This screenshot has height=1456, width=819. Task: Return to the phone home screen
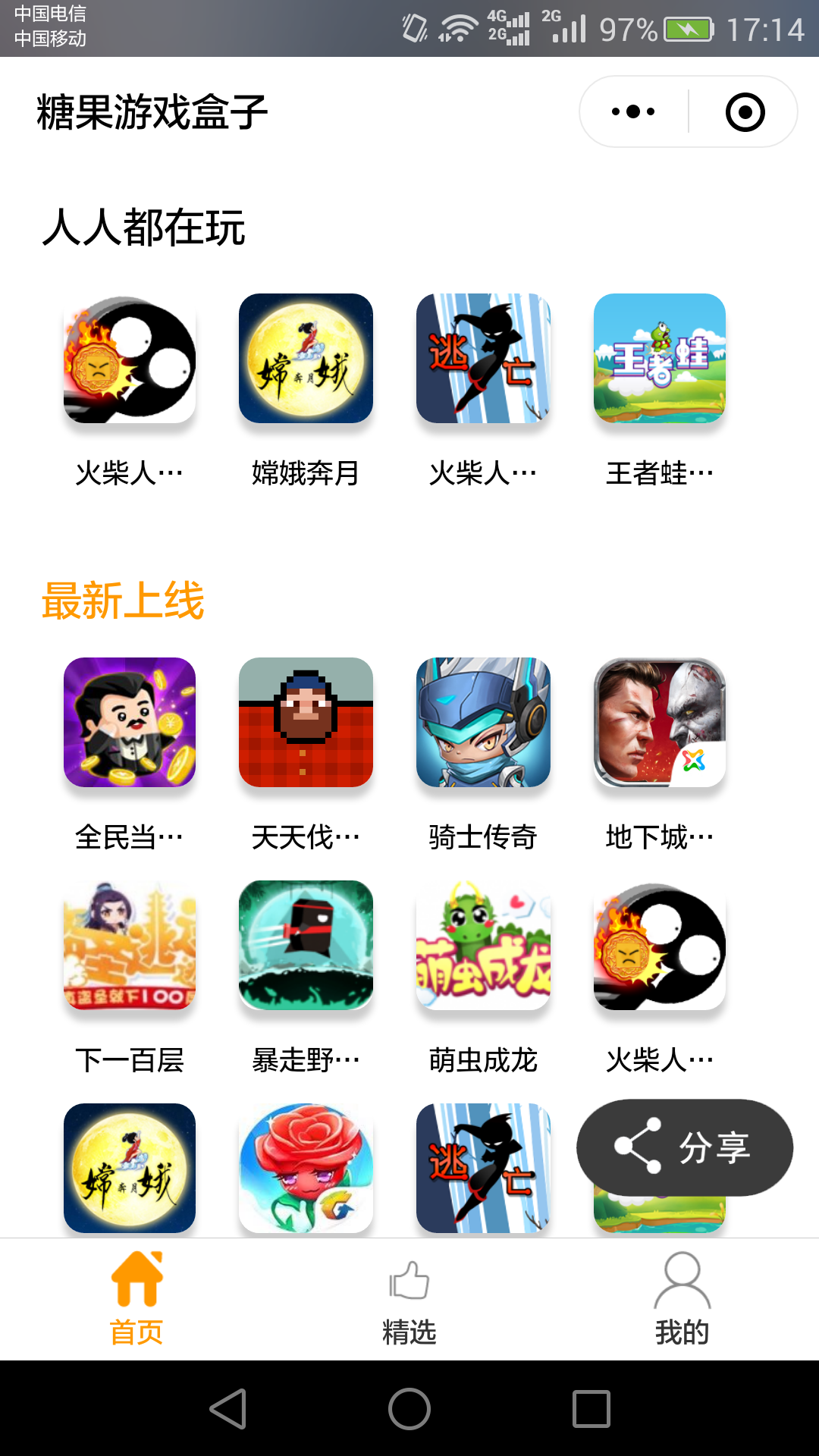(409, 1409)
